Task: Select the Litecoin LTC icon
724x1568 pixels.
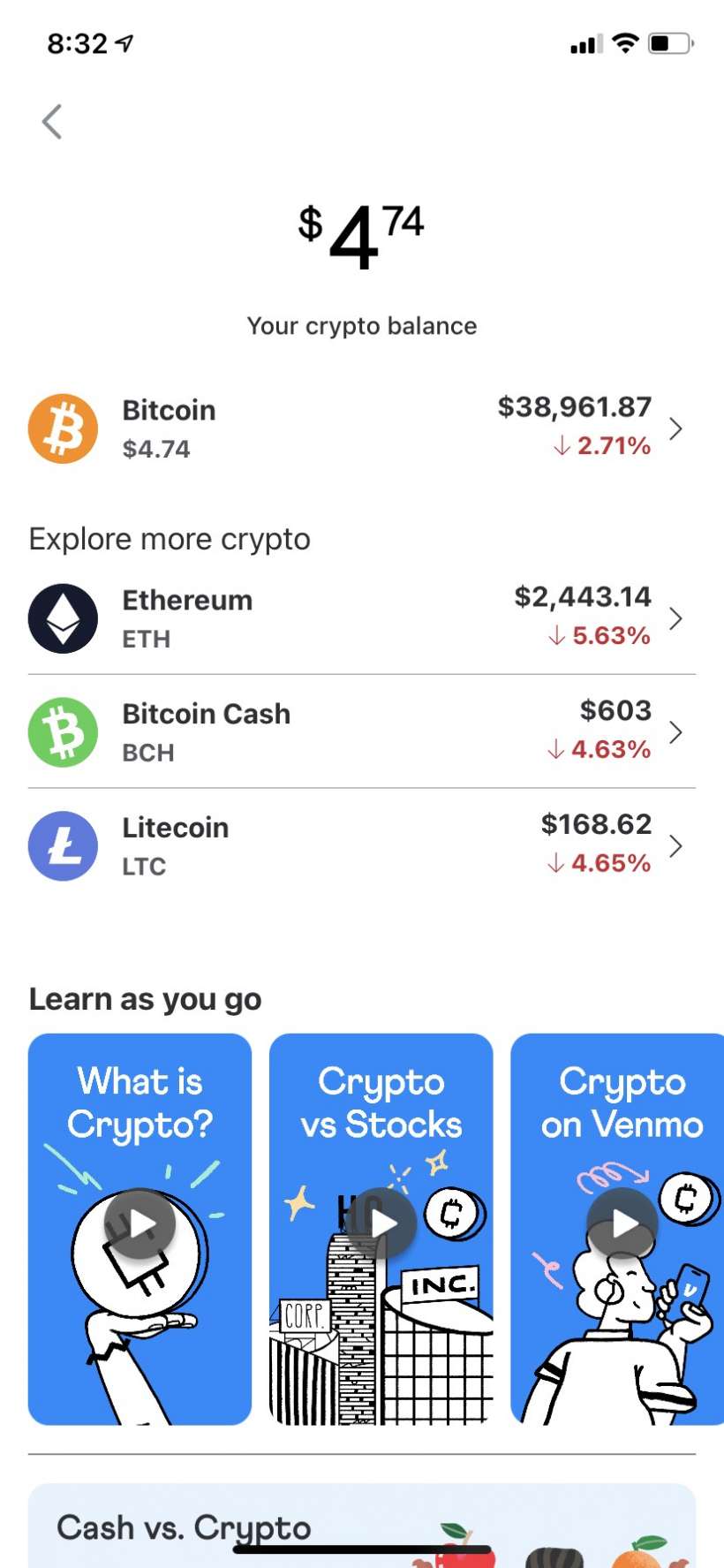Action: coord(63,845)
